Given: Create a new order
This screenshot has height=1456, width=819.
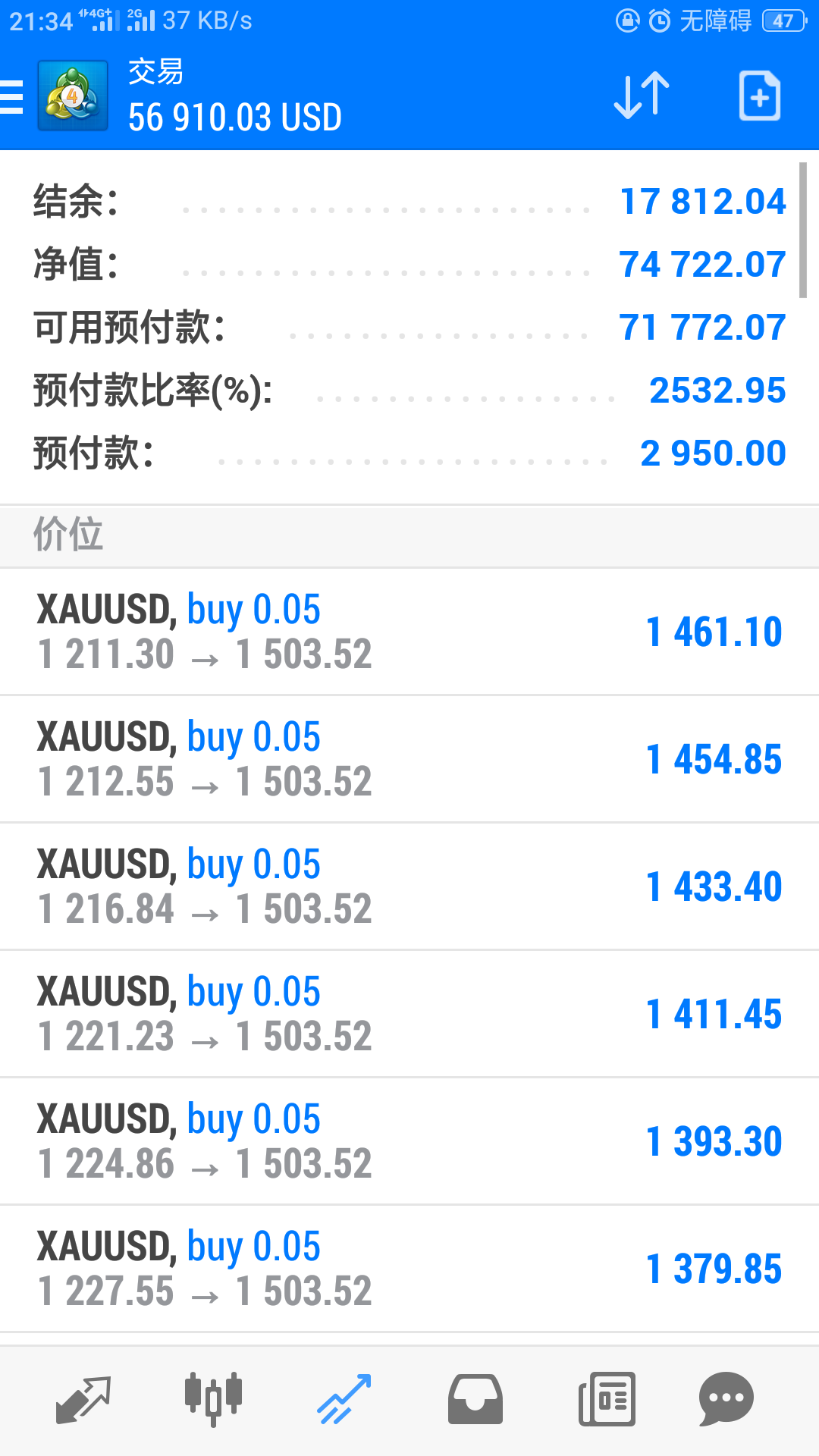Looking at the screenshot, I should tap(760, 96).
